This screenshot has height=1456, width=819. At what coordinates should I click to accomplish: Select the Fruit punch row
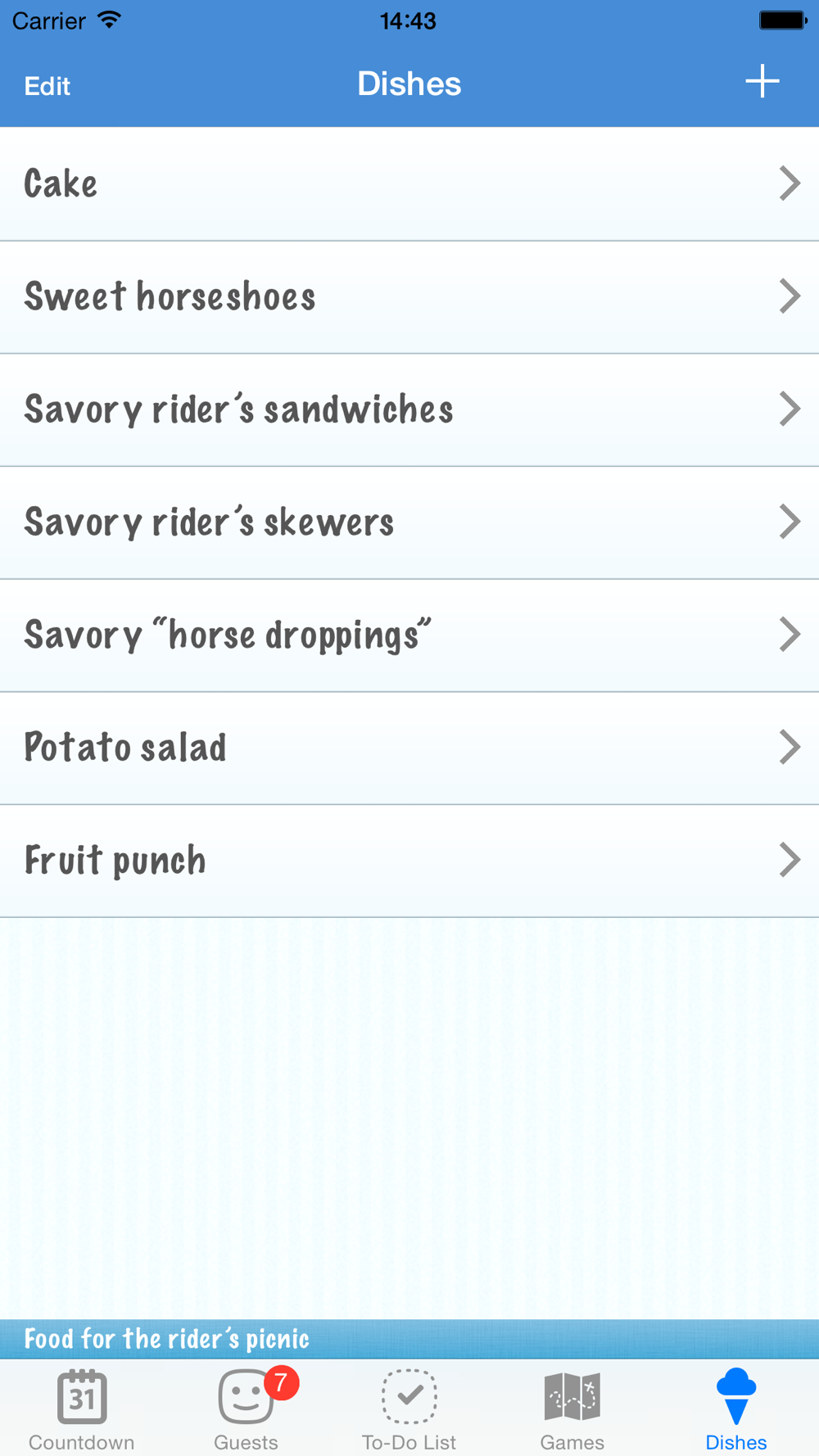[409, 861]
